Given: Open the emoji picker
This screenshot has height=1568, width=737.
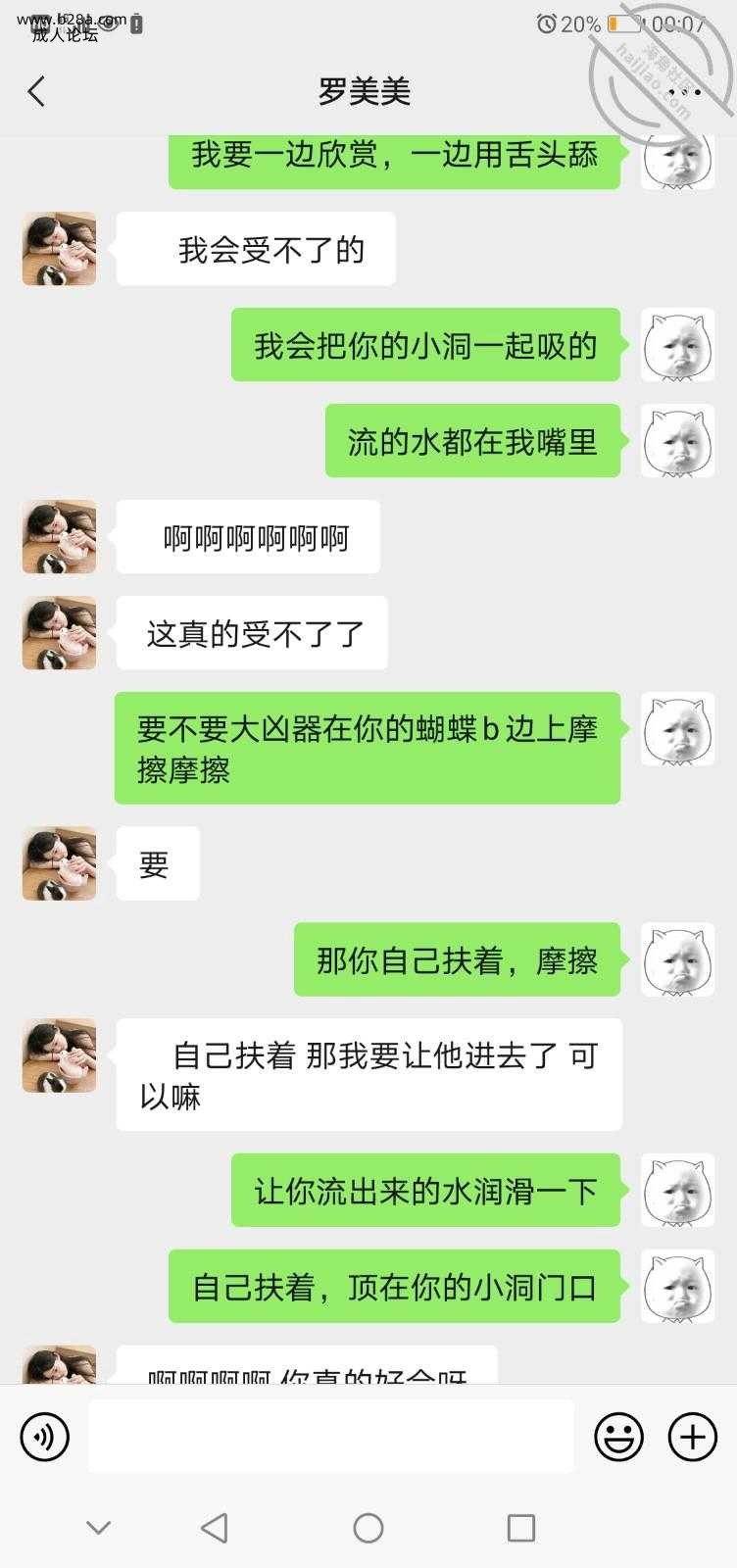Looking at the screenshot, I should click(x=619, y=1437).
